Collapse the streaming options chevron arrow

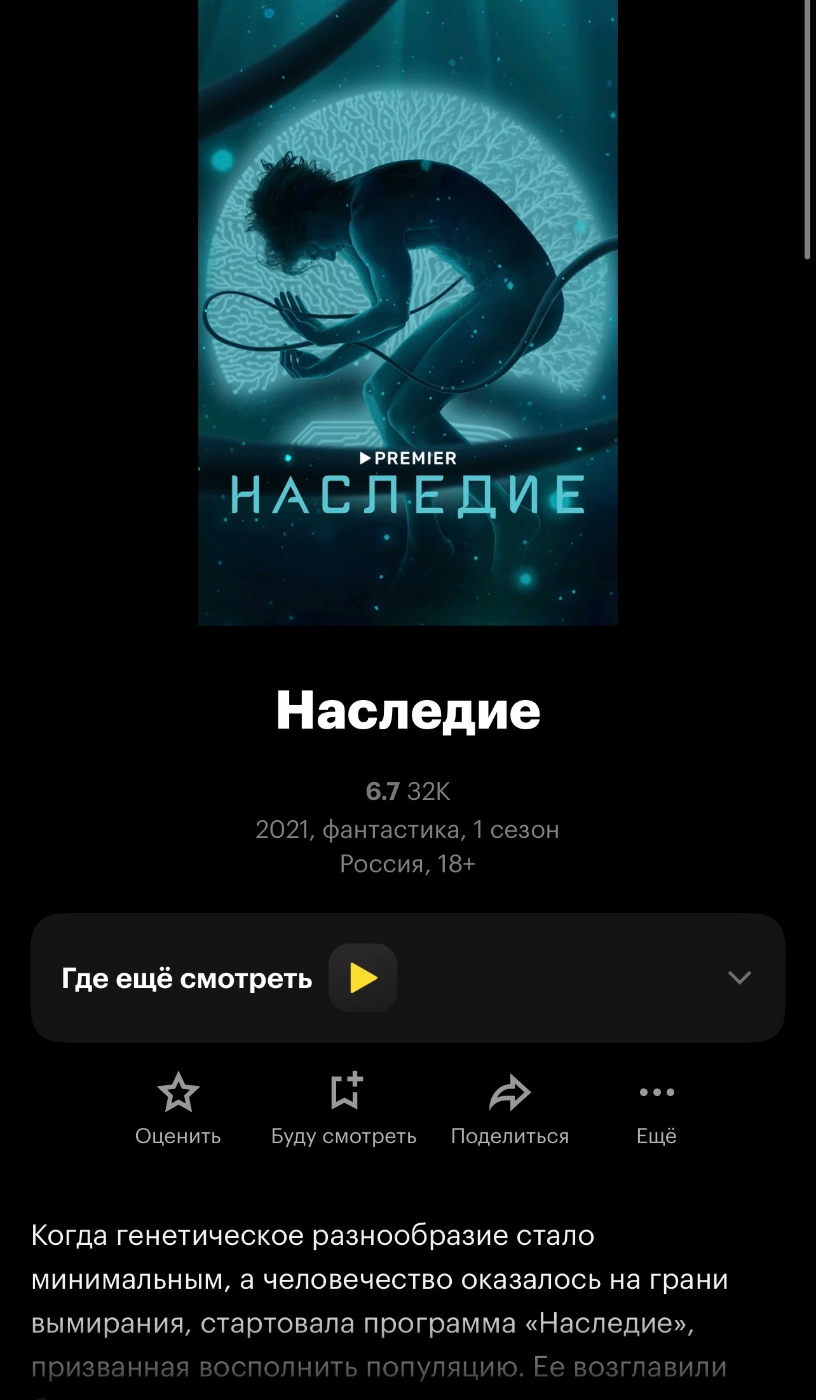tap(738, 977)
